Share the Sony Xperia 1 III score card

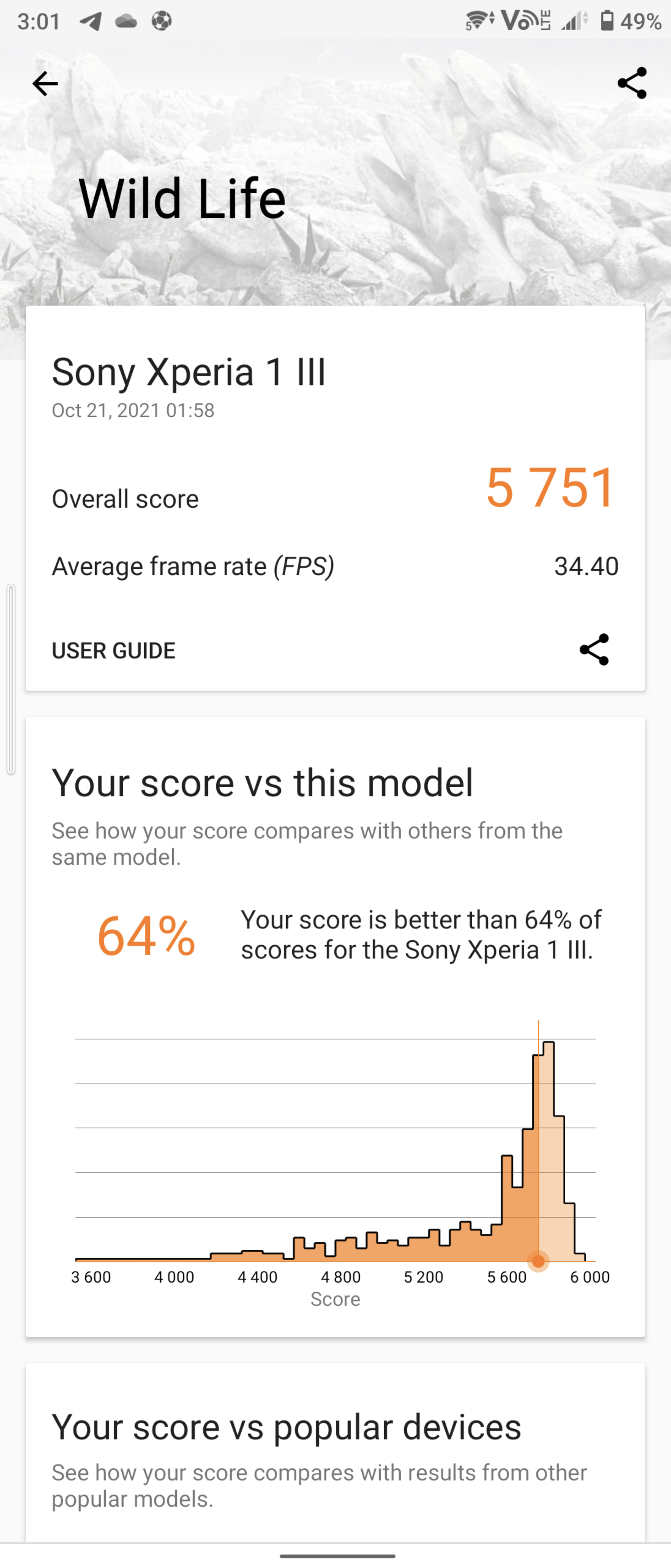[594, 650]
